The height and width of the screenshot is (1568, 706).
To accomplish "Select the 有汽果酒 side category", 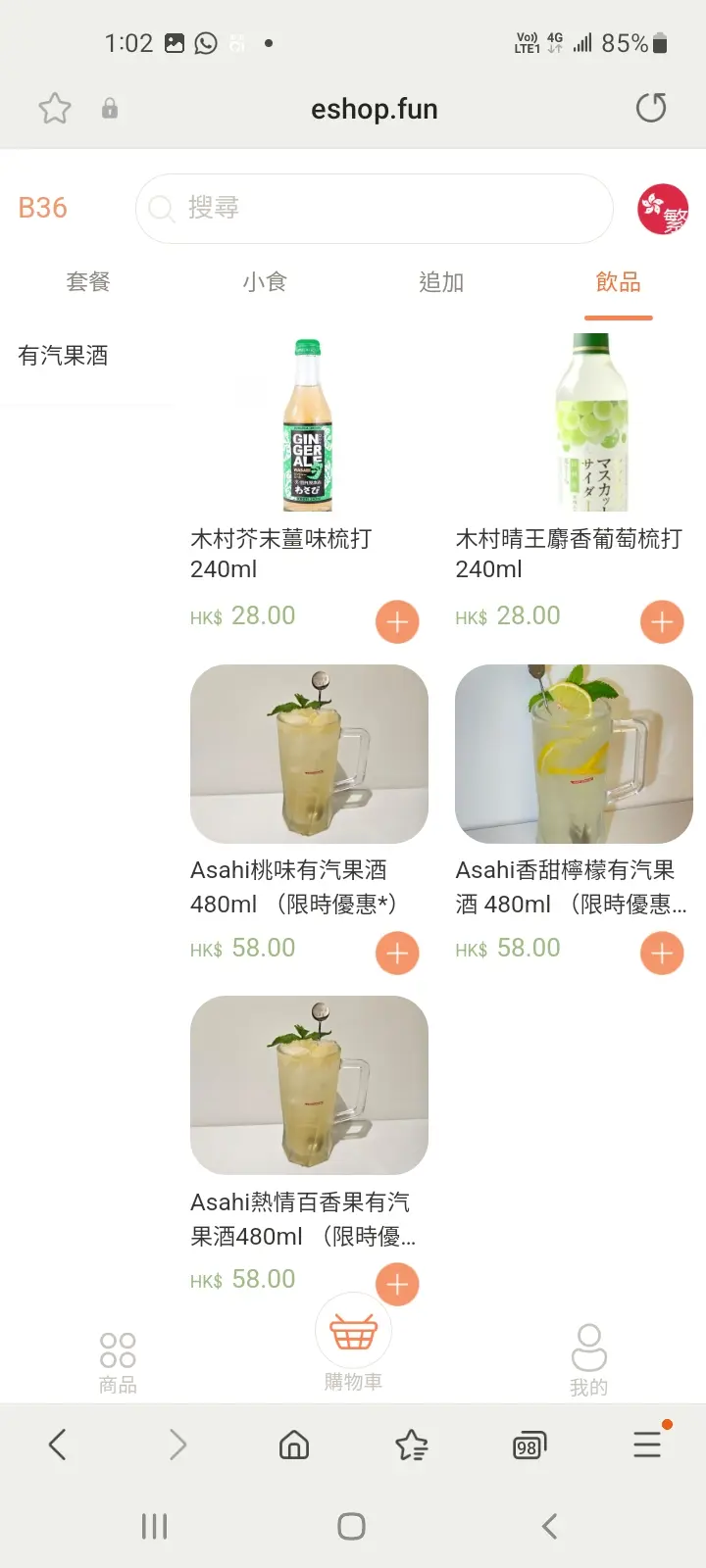I will 64,356.
